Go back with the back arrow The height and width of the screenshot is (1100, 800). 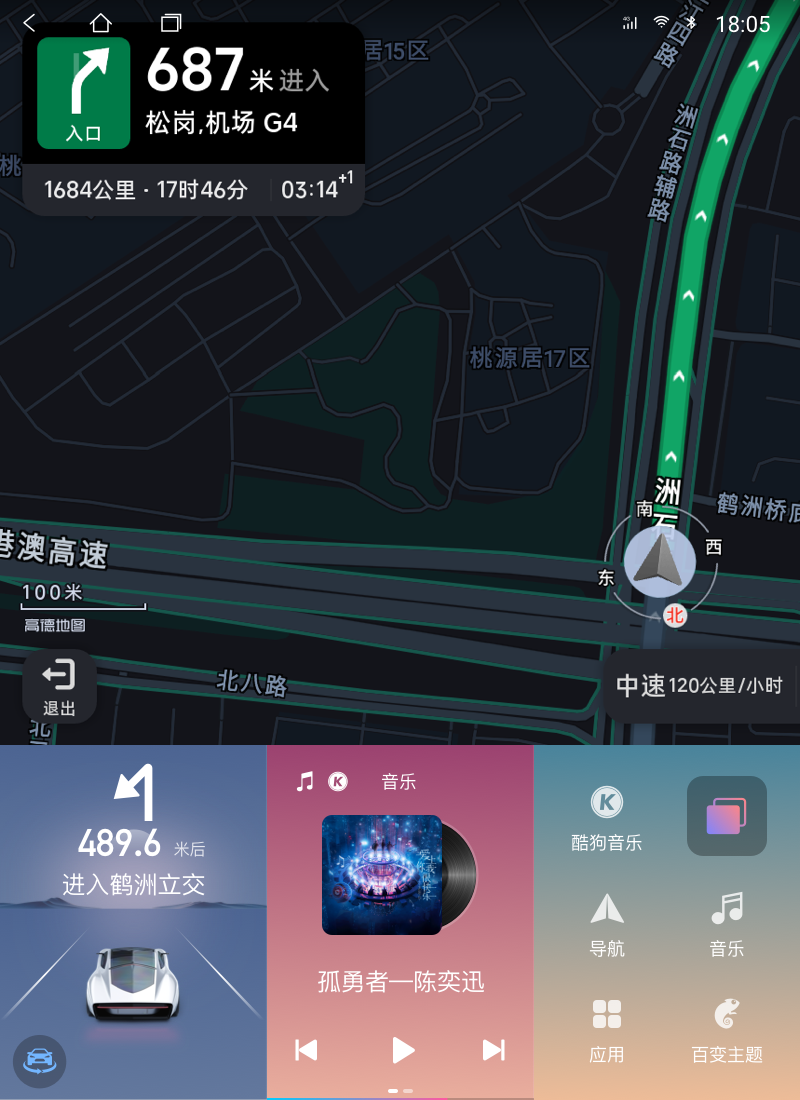(30, 23)
